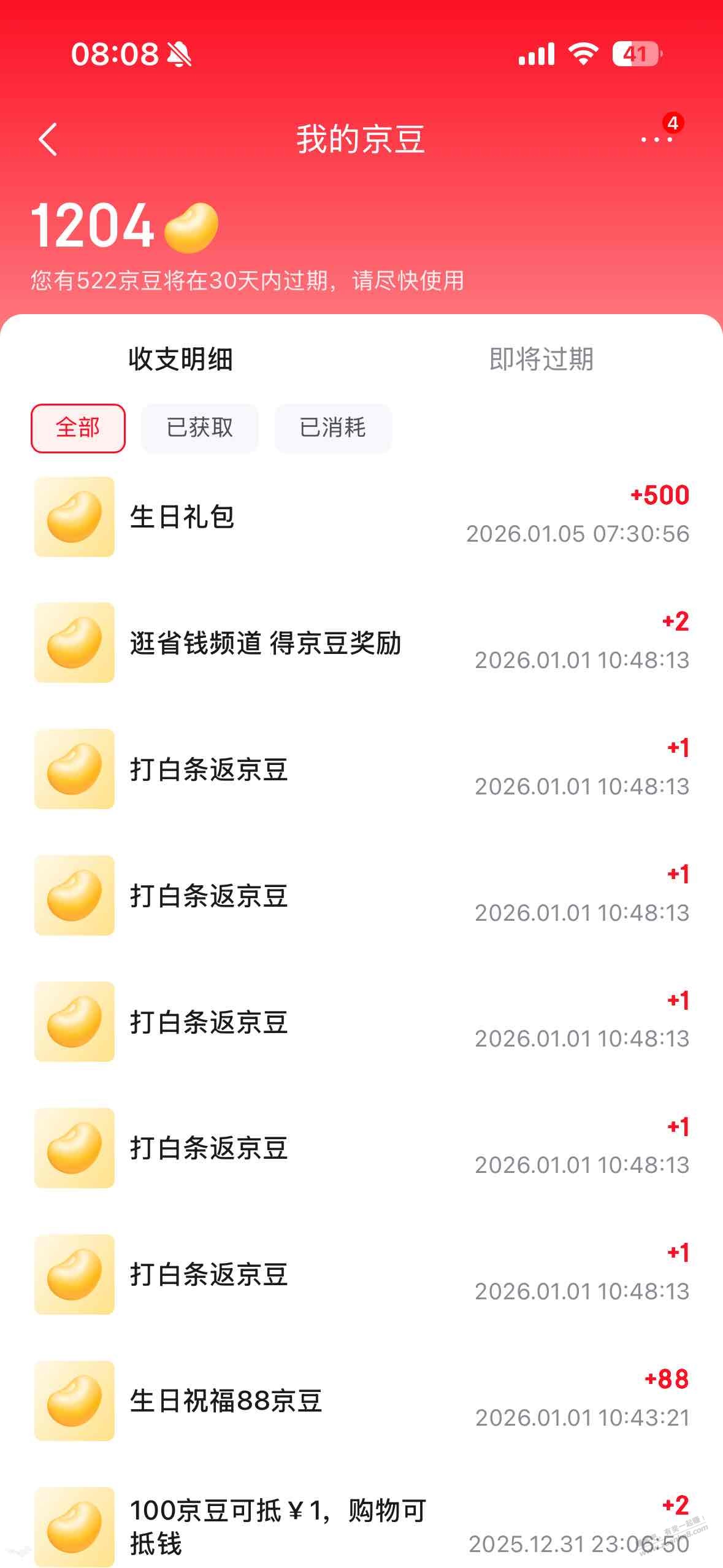Screen dimensions: 723x1568
Task: Switch to the 即将过期 tab
Action: [541, 359]
